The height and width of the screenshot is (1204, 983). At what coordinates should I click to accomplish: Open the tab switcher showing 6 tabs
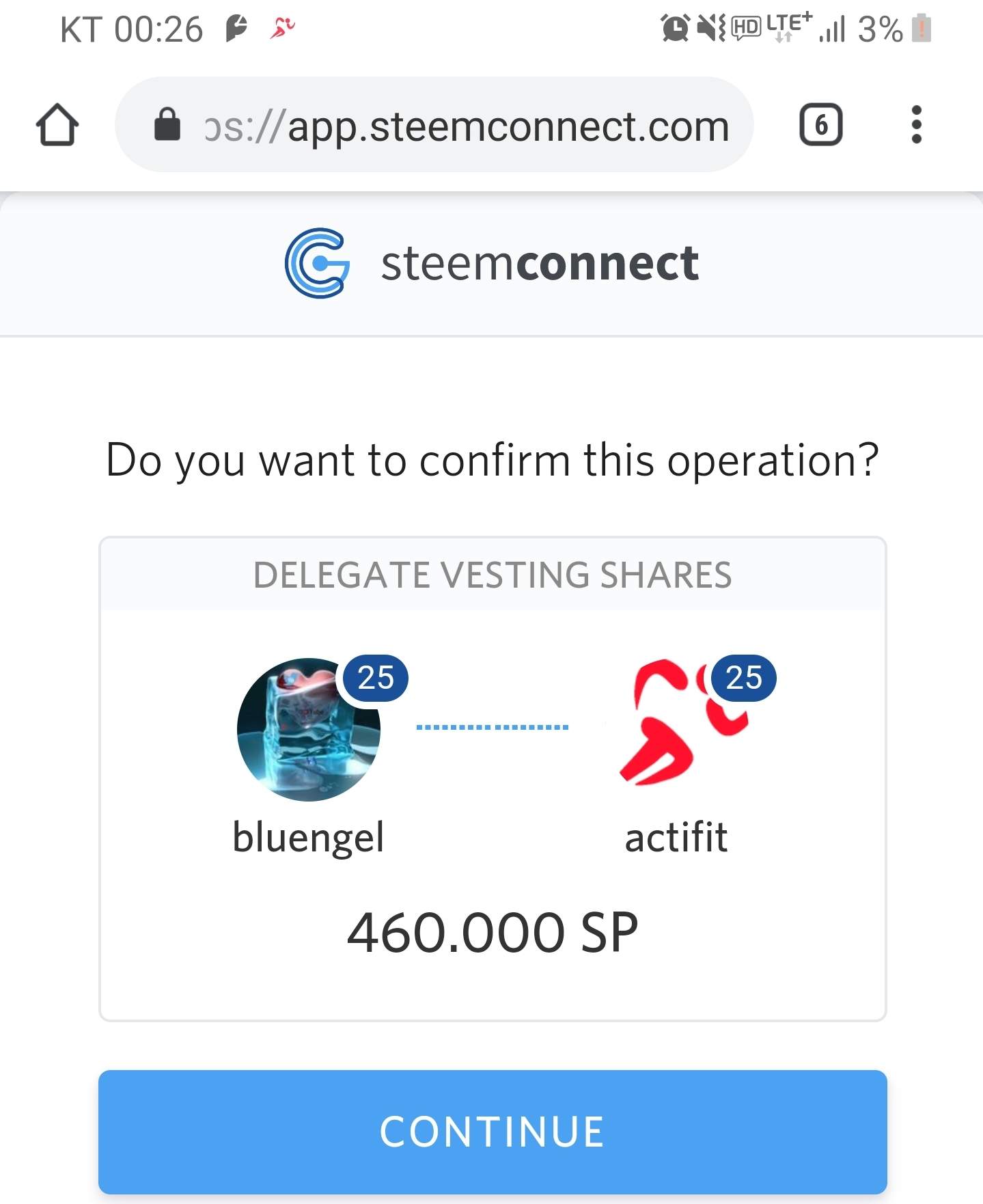[x=820, y=125]
